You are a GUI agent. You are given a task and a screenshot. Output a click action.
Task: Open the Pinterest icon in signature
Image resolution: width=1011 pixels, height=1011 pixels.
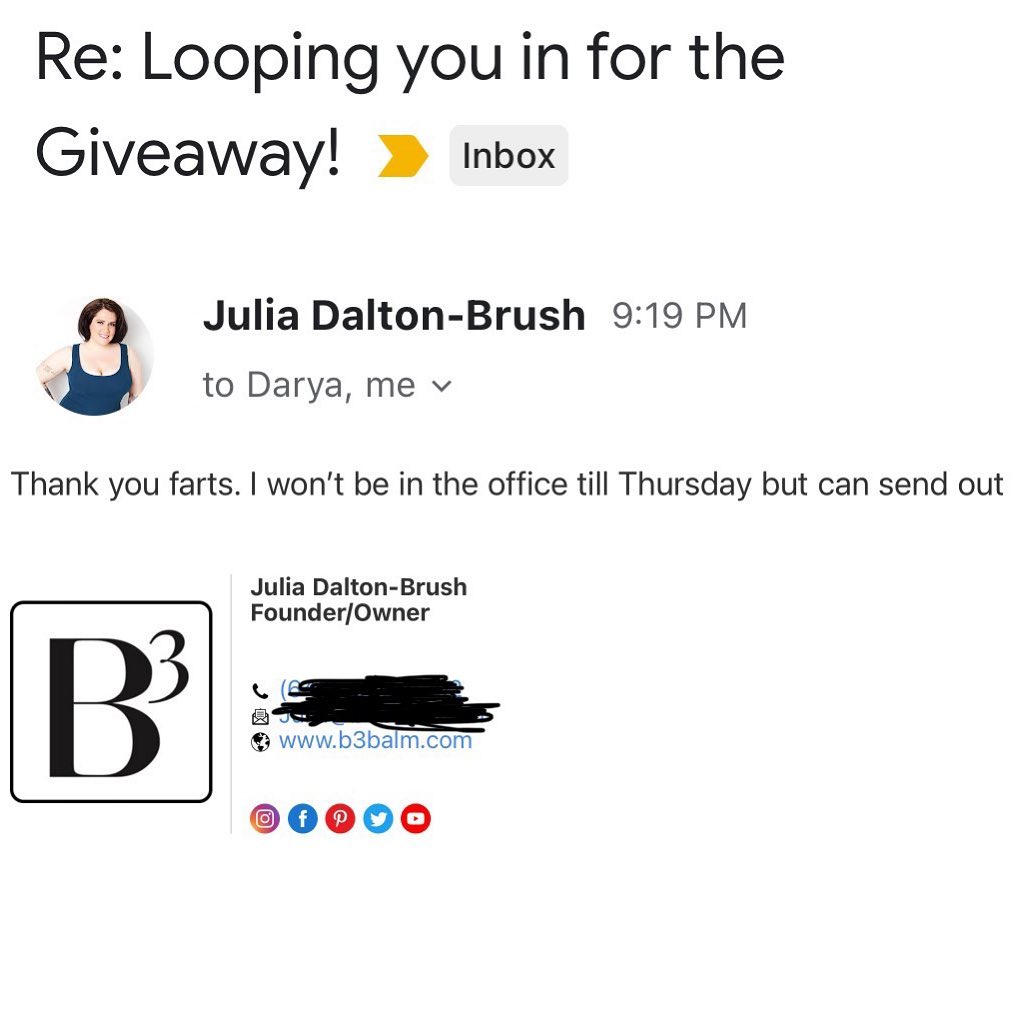[x=340, y=819]
